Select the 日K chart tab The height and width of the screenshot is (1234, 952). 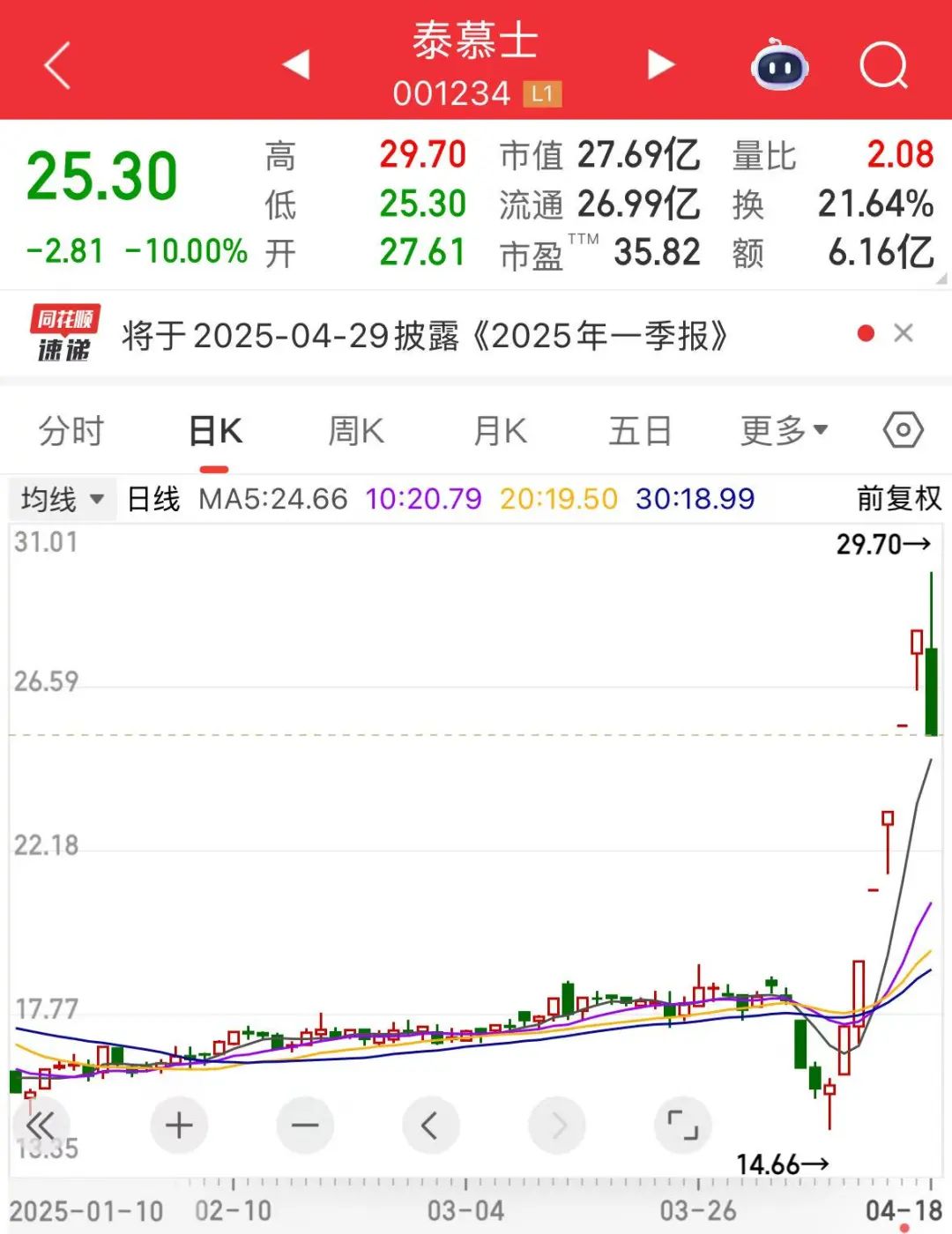coord(215,431)
